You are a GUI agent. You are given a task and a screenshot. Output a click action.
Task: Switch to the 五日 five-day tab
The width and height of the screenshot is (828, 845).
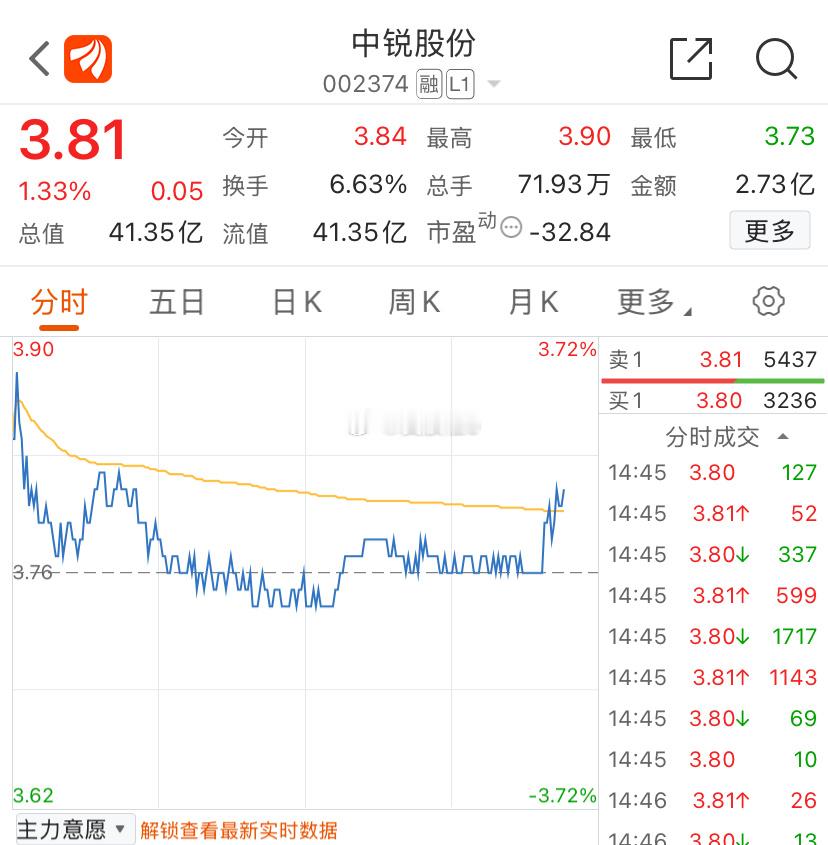click(x=176, y=300)
